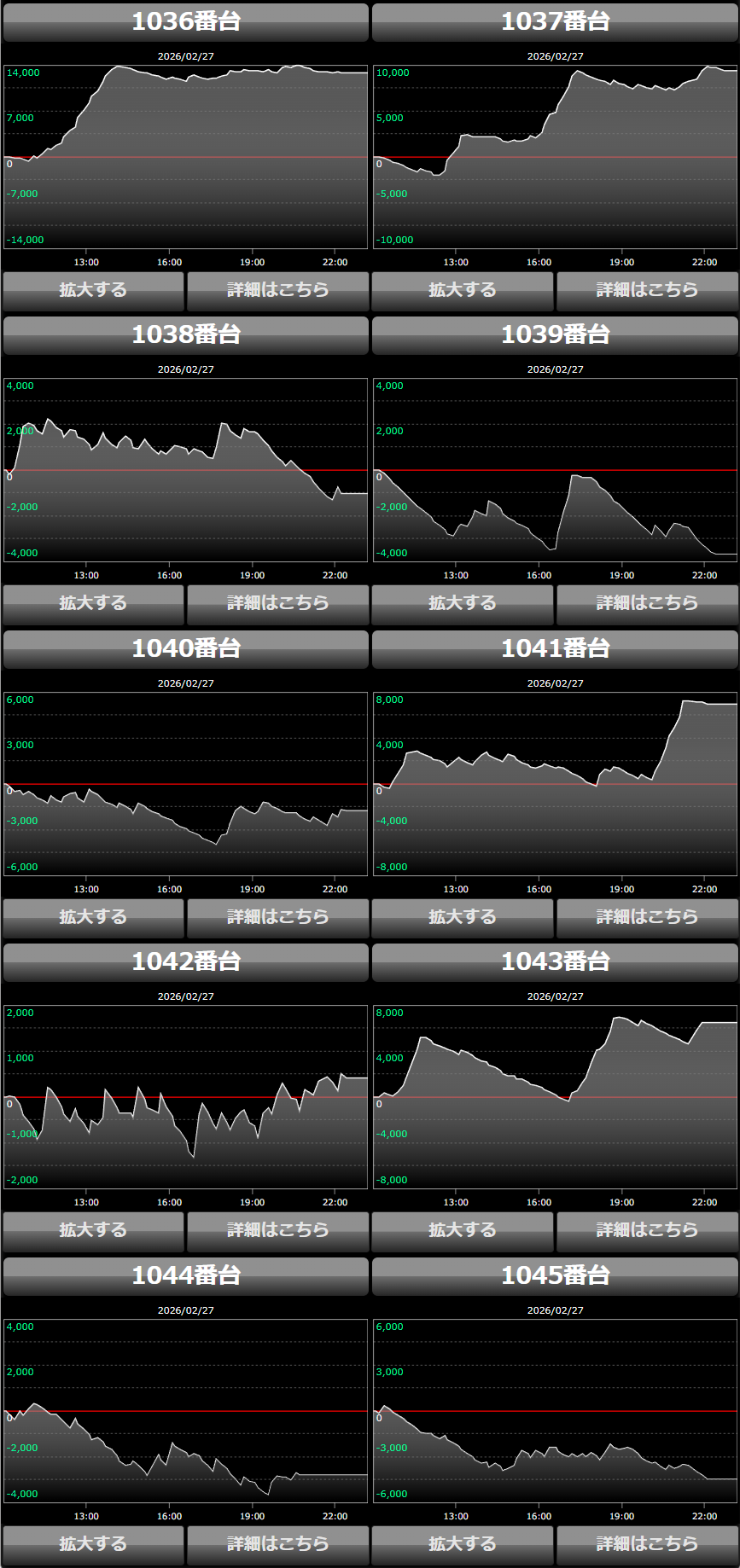The height and width of the screenshot is (1568, 740).
Task: Enlarge the graph for 1042番台
Action: tap(93, 1230)
